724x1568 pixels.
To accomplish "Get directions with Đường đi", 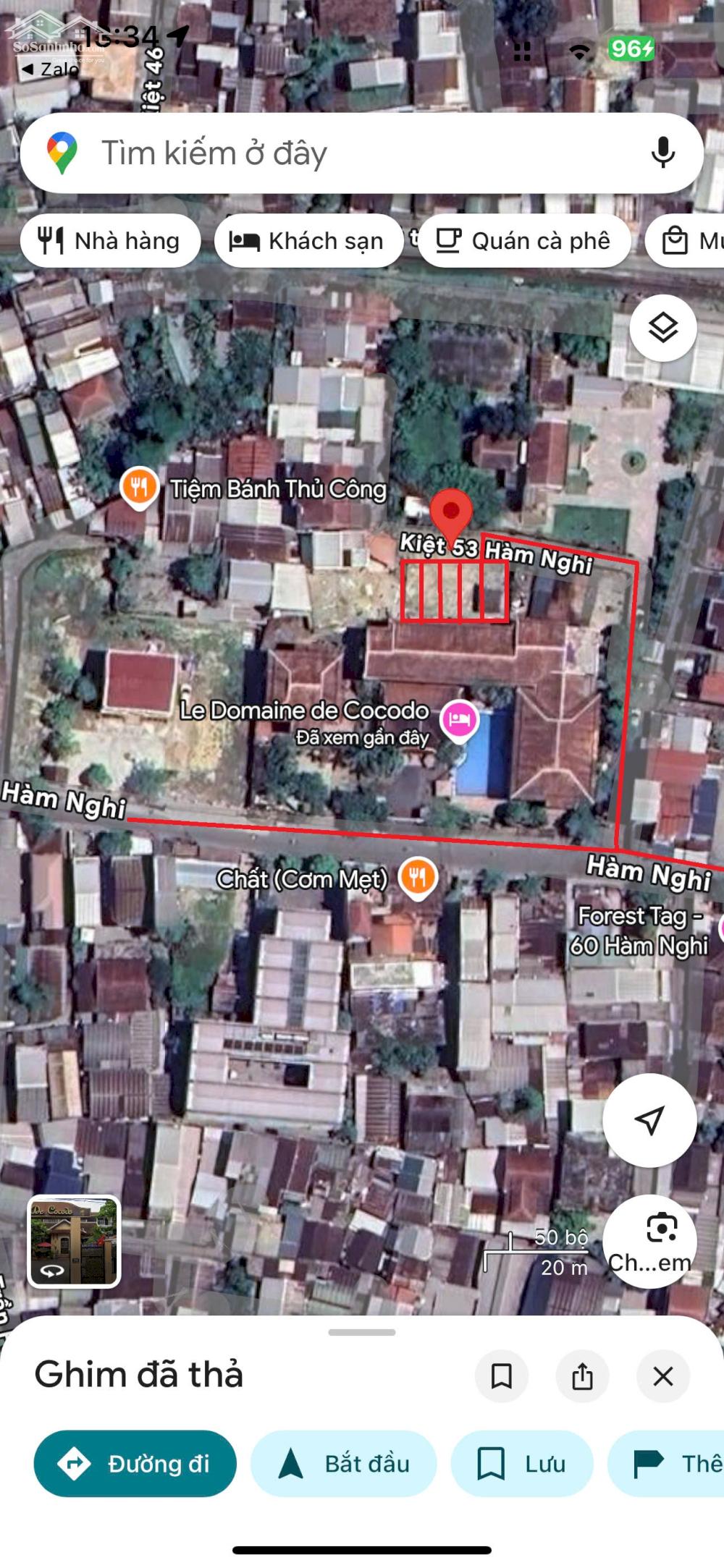I will pyautogui.click(x=135, y=1464).
